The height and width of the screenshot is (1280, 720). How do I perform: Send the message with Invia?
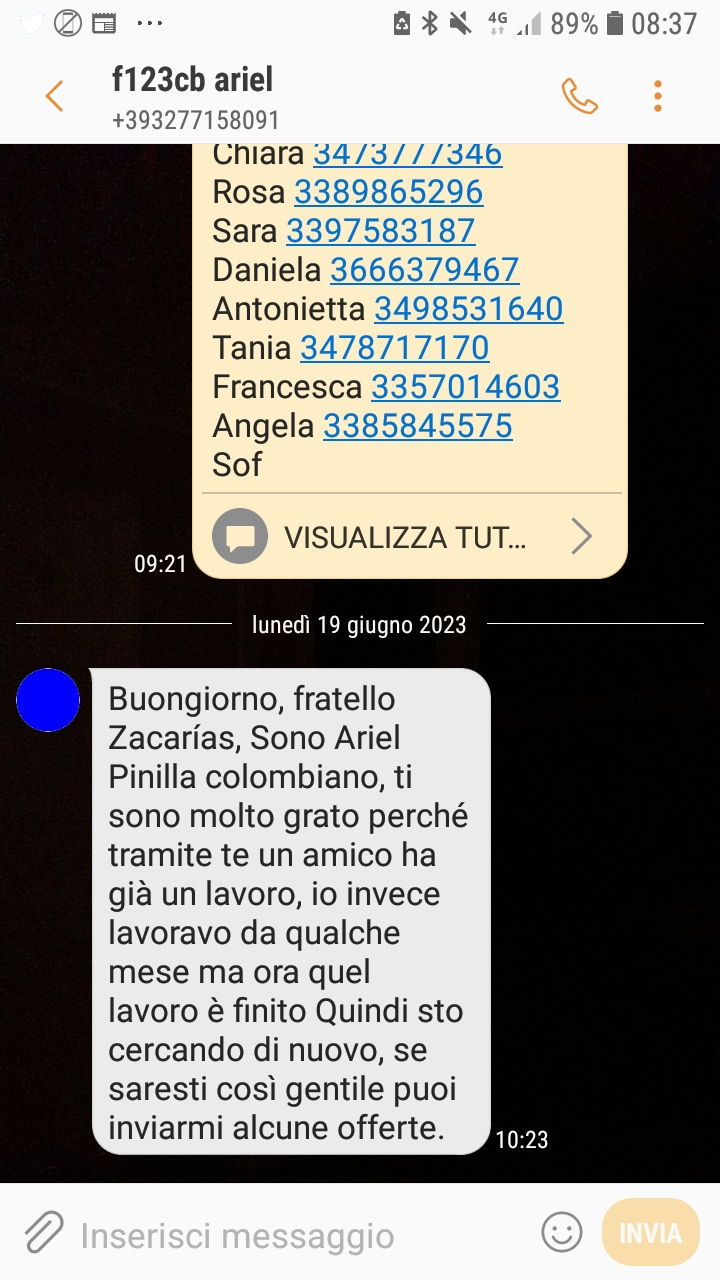[x=650, y=1233]
